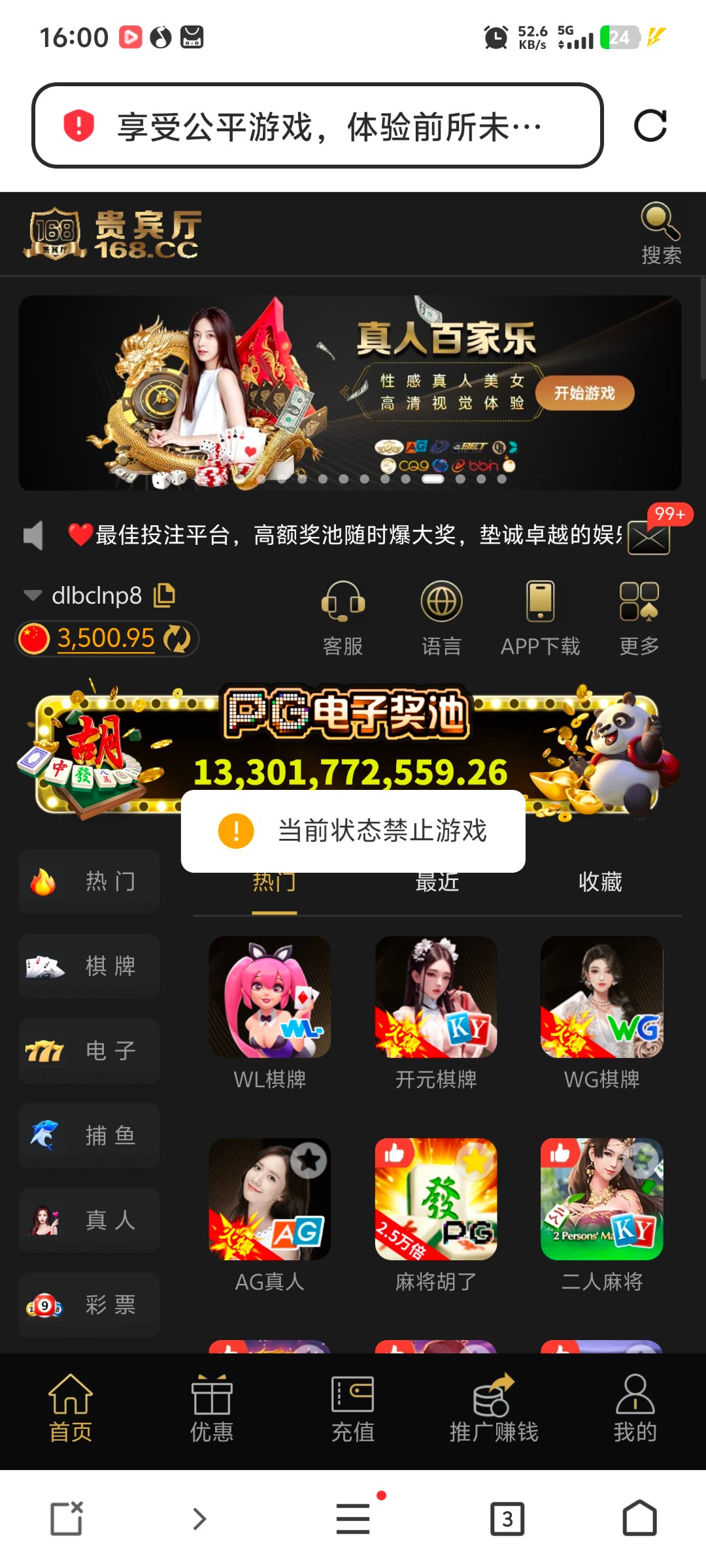Reload the page with the refresh icon

click(x=650, y=125)
